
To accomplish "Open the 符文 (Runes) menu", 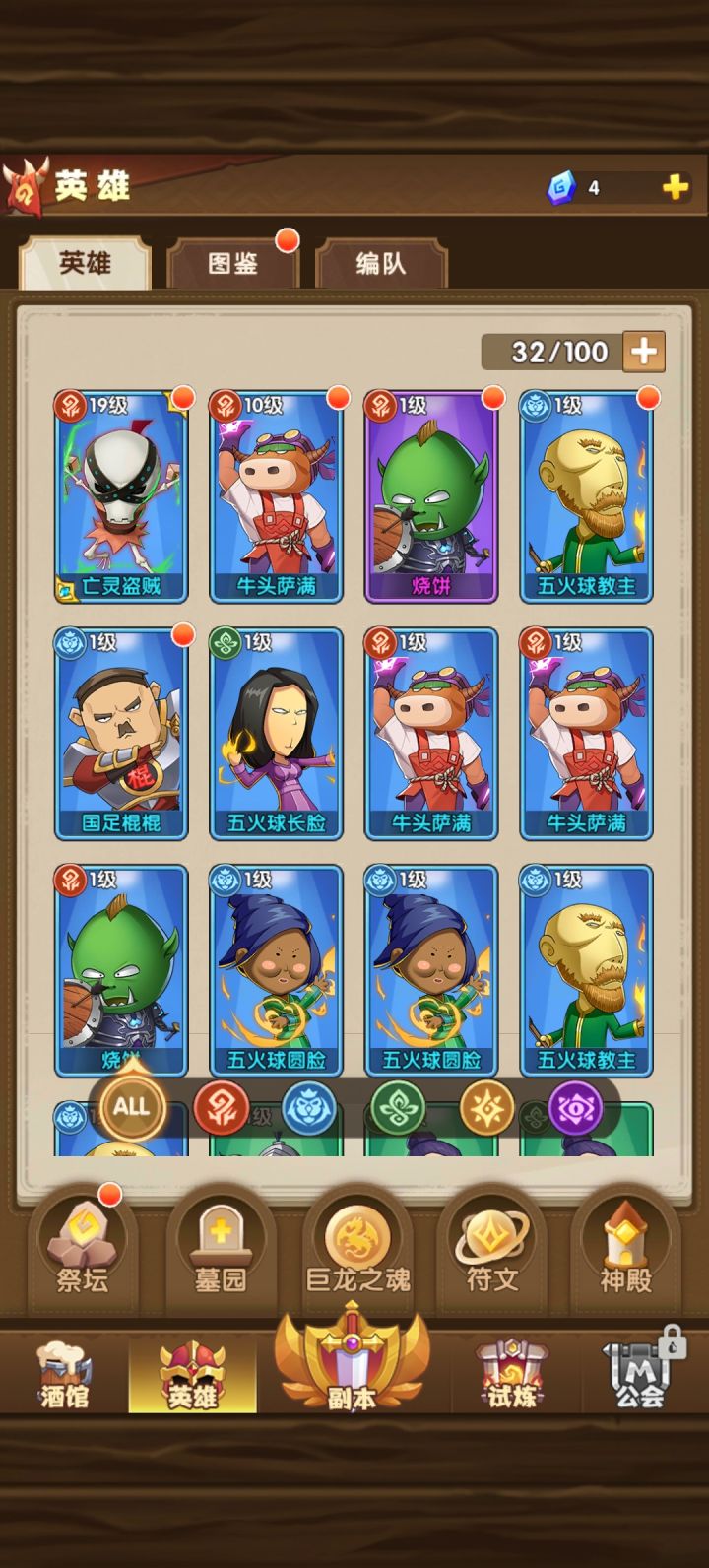I will pos(490,1256).
